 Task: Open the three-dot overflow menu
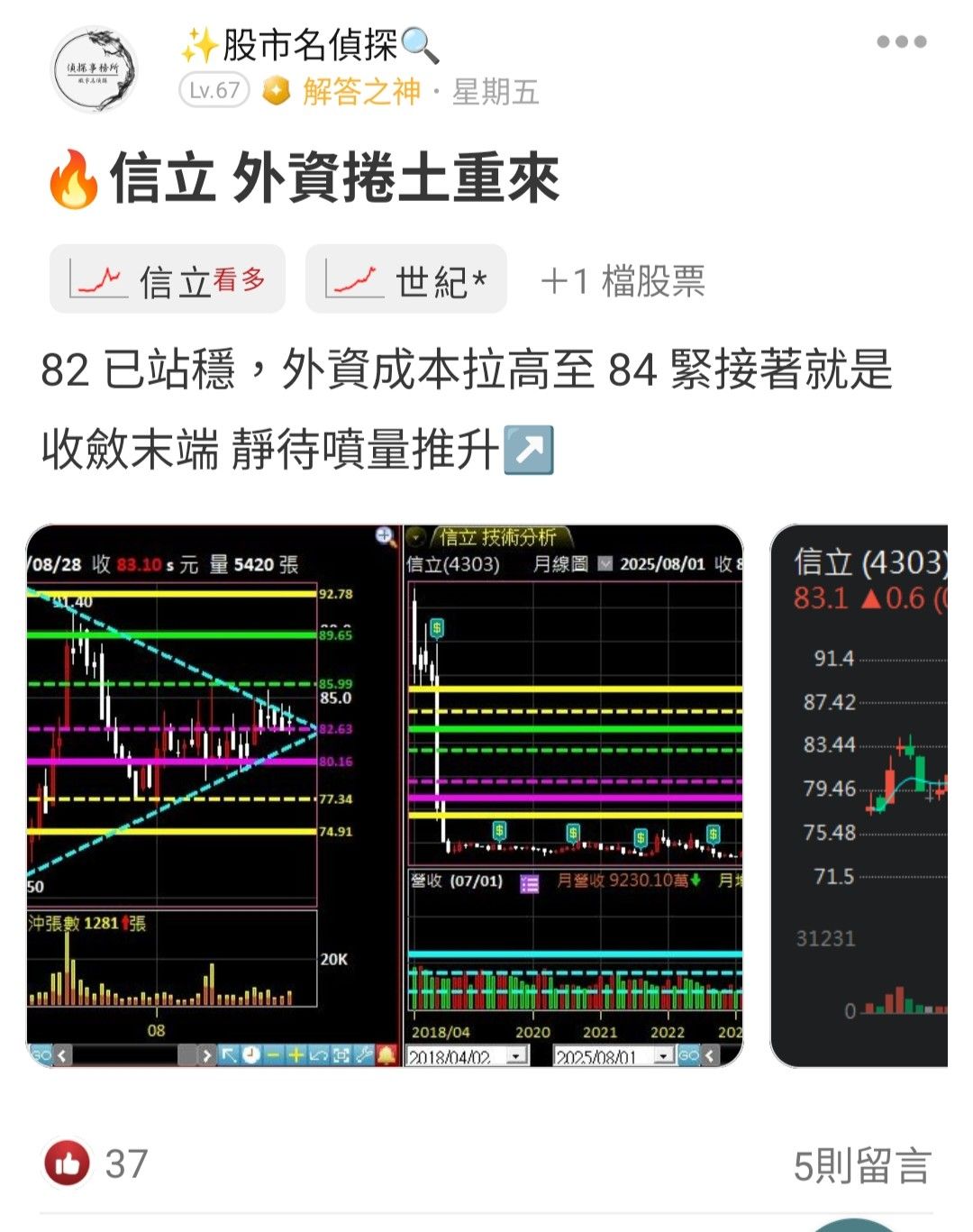[x=901, y=41]
